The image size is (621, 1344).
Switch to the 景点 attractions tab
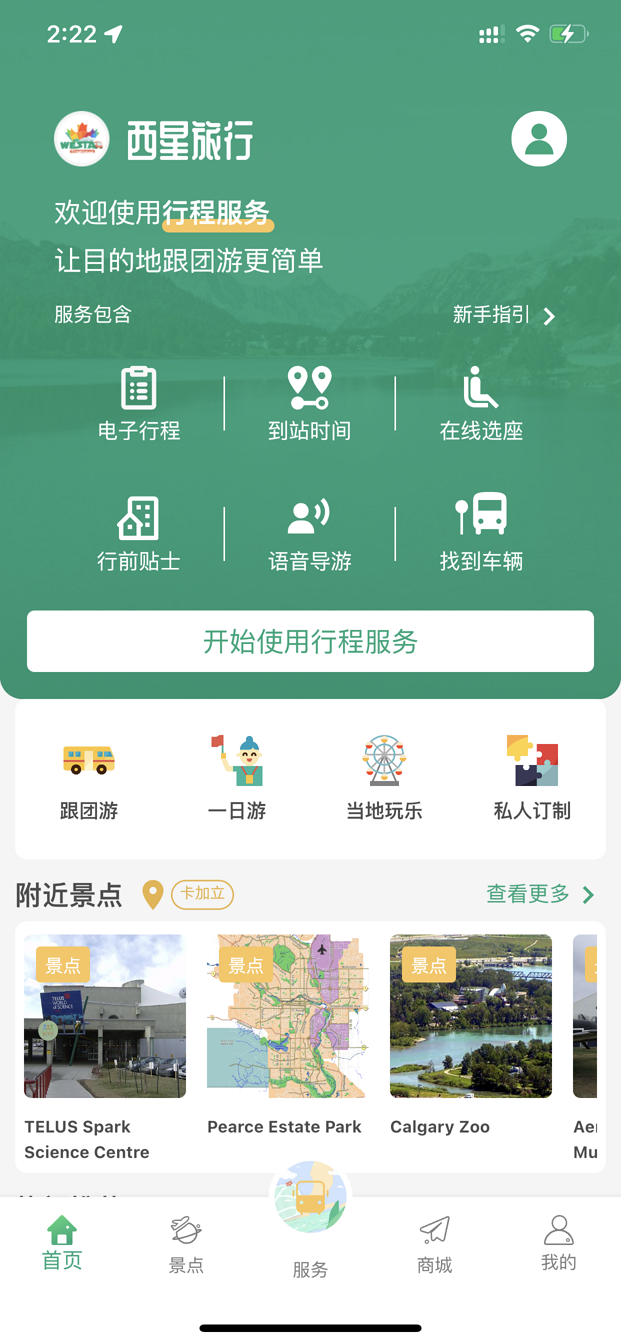coord(186,1244)
